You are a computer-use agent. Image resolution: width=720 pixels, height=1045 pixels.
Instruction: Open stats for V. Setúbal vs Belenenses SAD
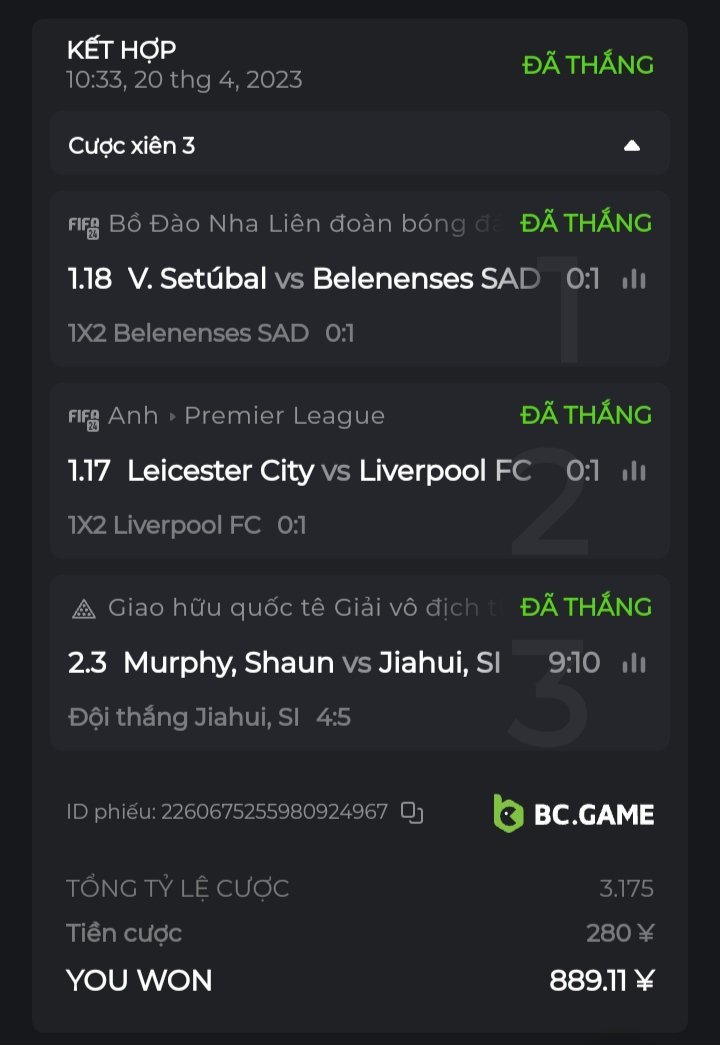pyautogui.click(x=634, y=279)
